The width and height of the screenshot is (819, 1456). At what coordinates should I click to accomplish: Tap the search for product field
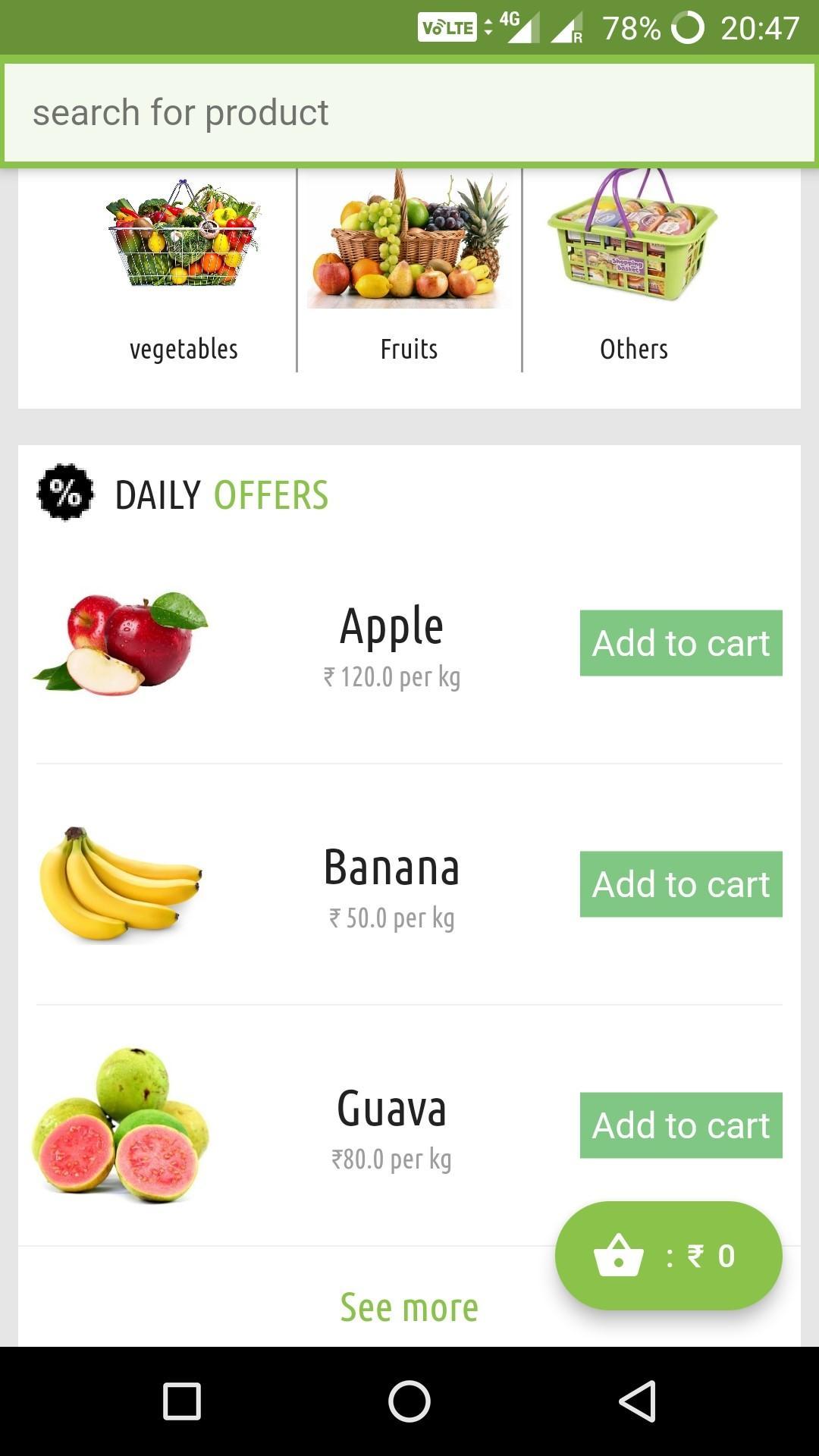coord(409,111)
